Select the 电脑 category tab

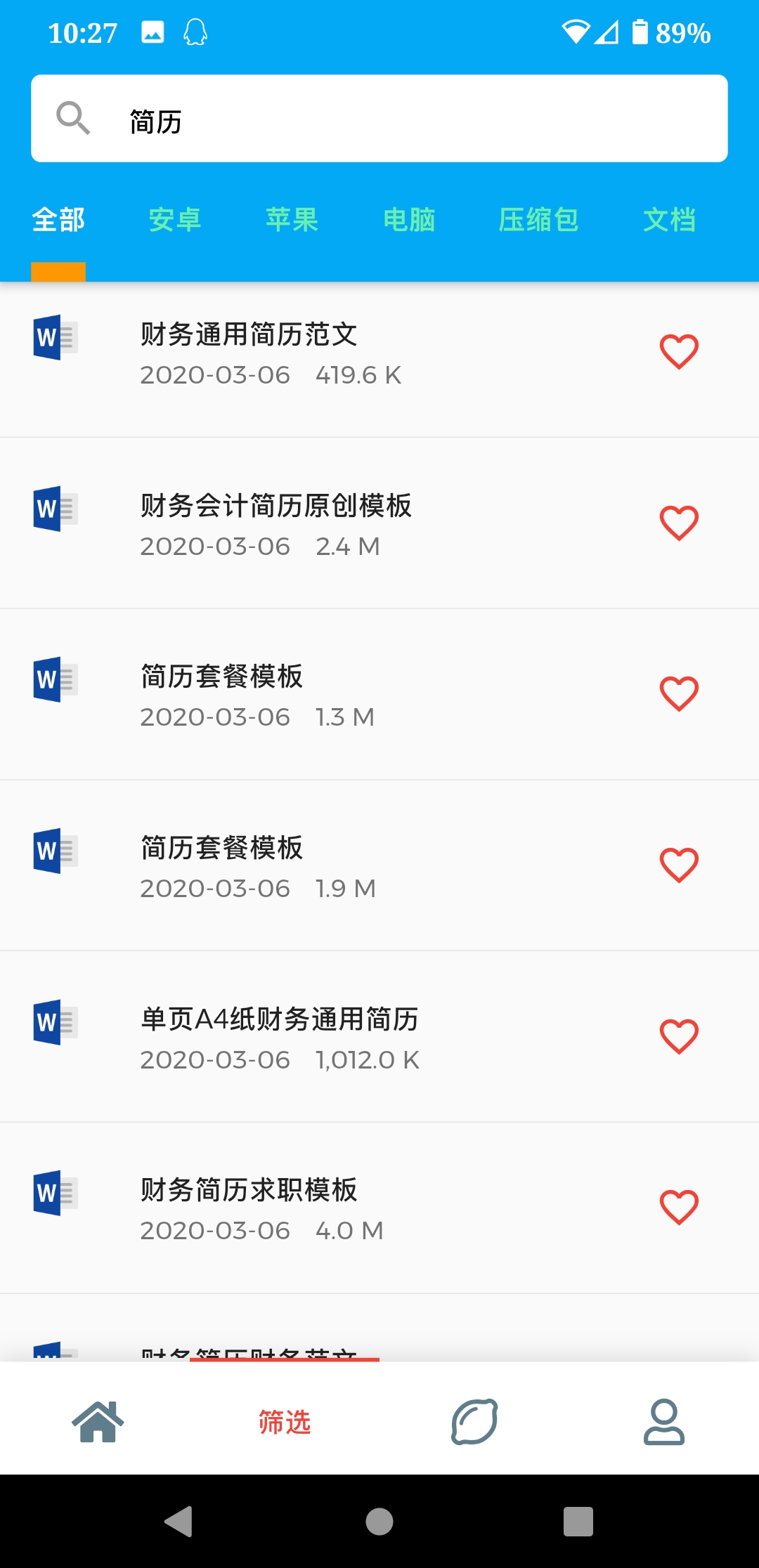tap(409, 220)
